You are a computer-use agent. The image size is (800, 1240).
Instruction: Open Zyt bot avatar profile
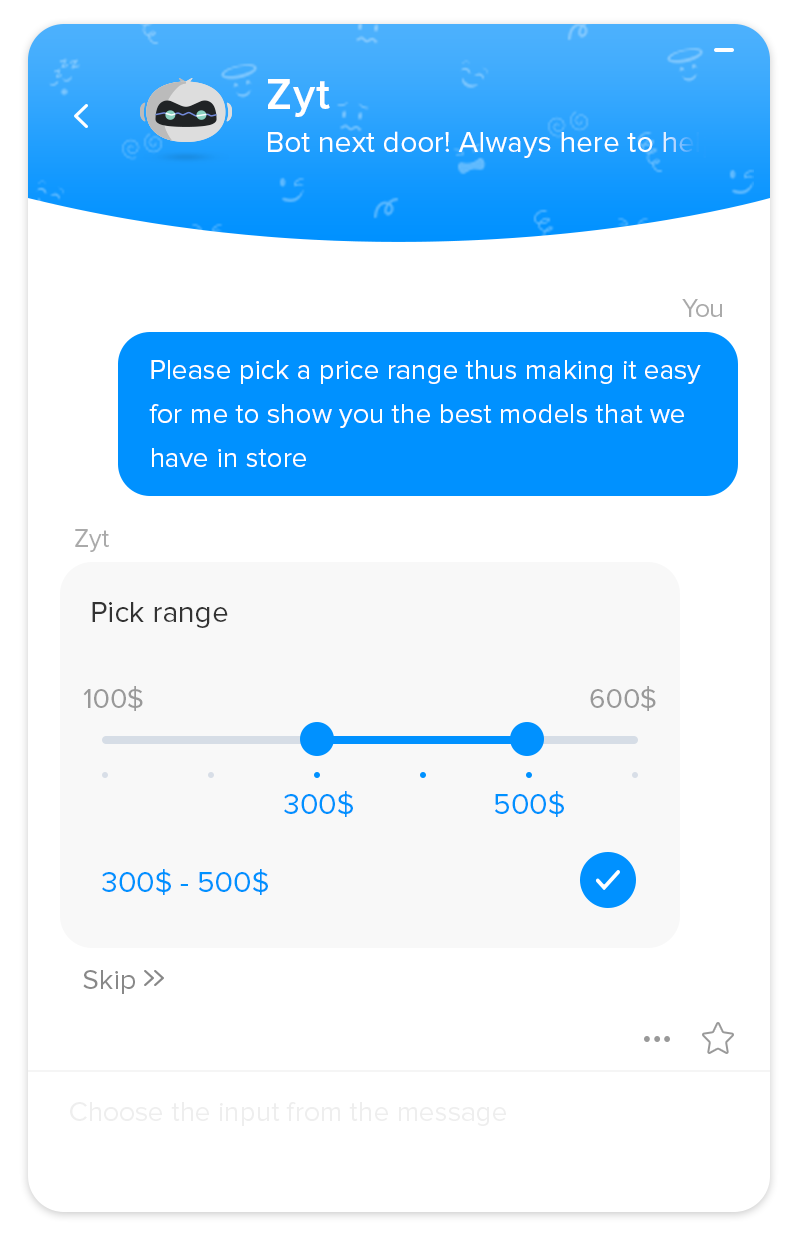pos(185,116)
